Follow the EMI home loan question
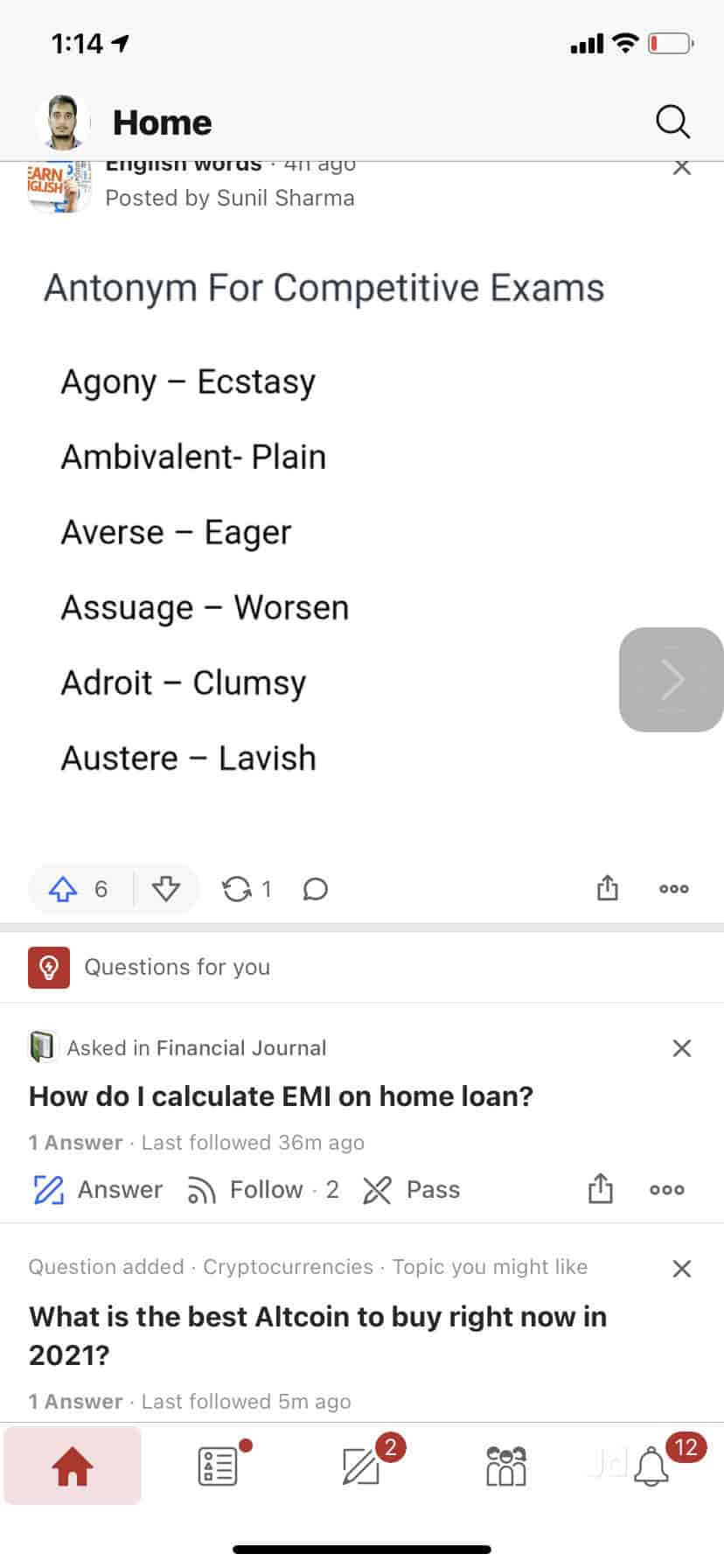 [x=262, y=1190]
